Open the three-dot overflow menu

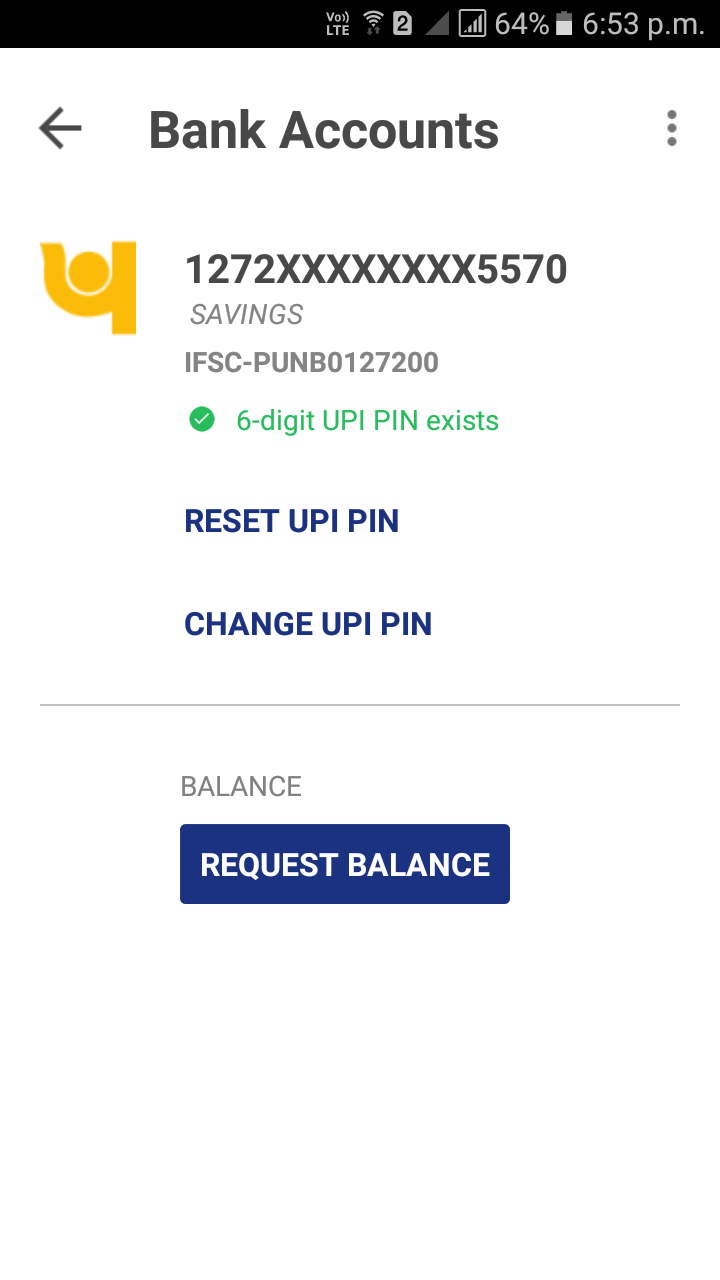672,129
